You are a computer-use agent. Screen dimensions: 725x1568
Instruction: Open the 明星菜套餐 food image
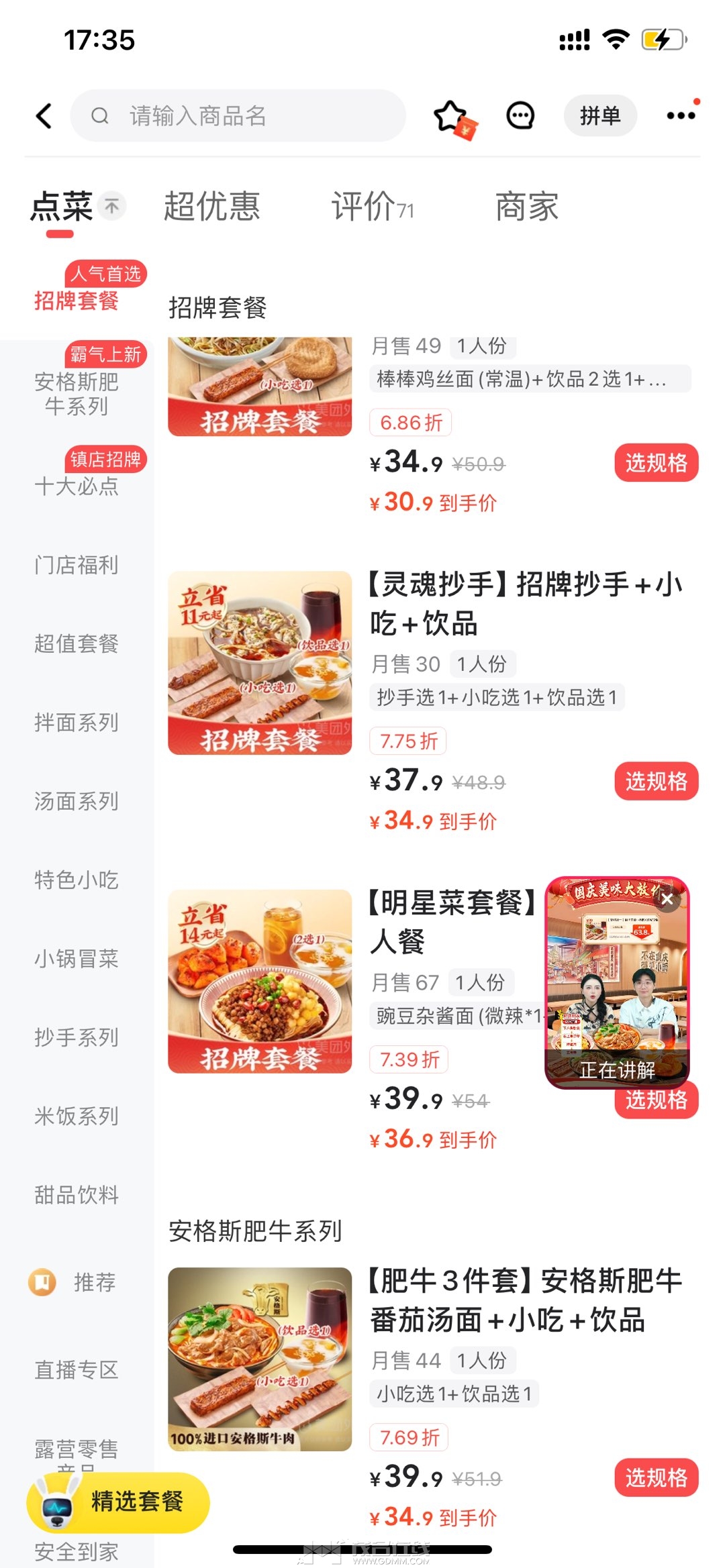(260, 982)
